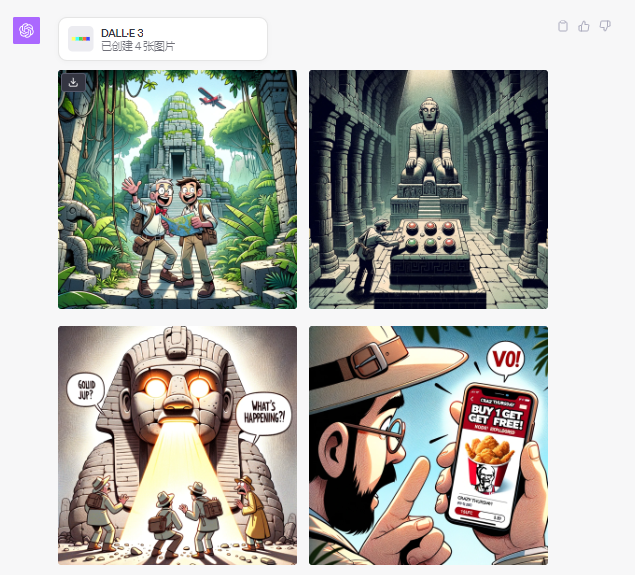Open the glowing stone head image
Image resolution: width=635 pixels, height=575 pixels.
pyautogui.click(x=177, y=445)
